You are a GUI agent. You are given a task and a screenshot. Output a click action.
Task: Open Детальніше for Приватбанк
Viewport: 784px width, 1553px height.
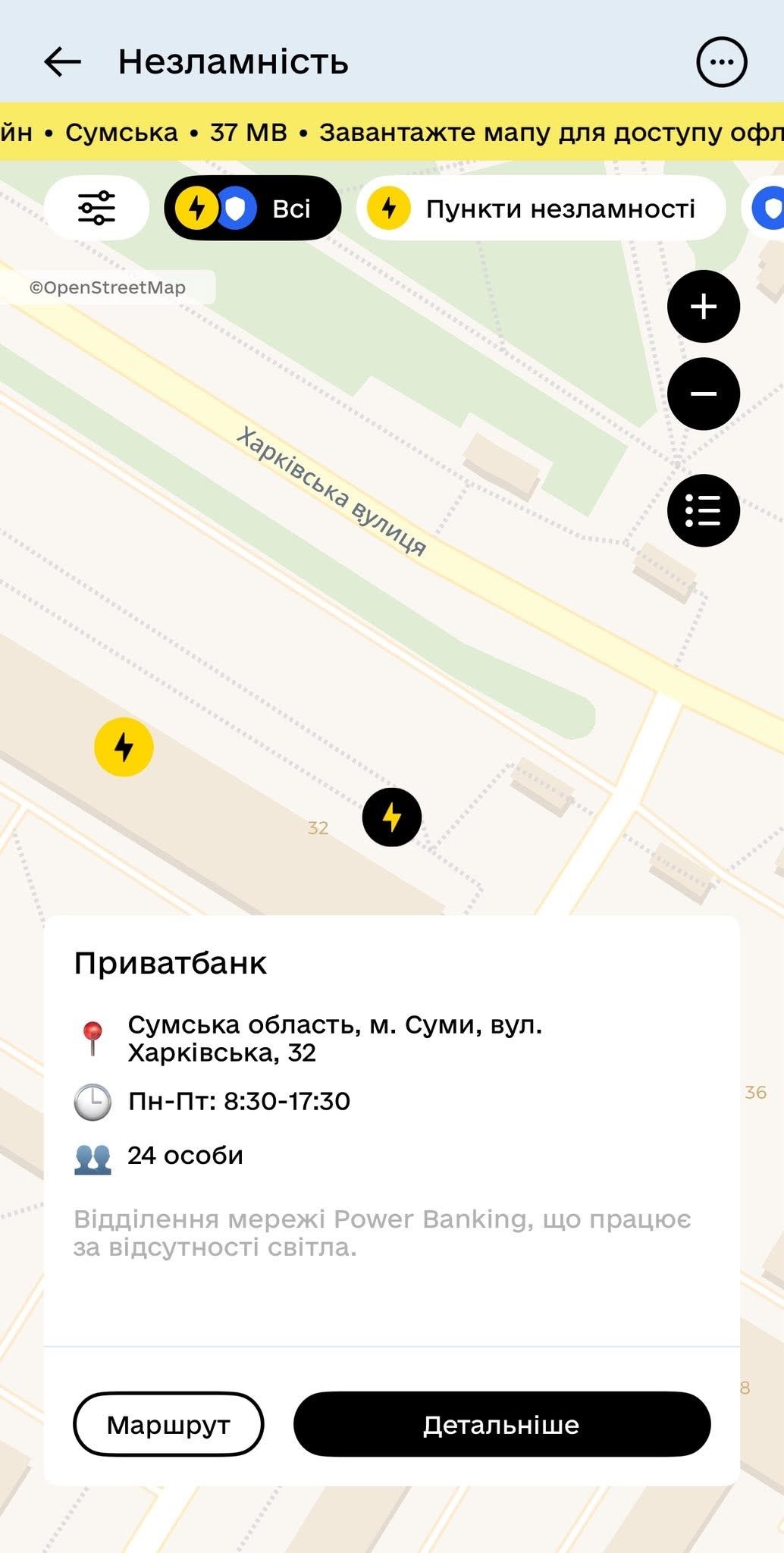(x=501, y=1424)
